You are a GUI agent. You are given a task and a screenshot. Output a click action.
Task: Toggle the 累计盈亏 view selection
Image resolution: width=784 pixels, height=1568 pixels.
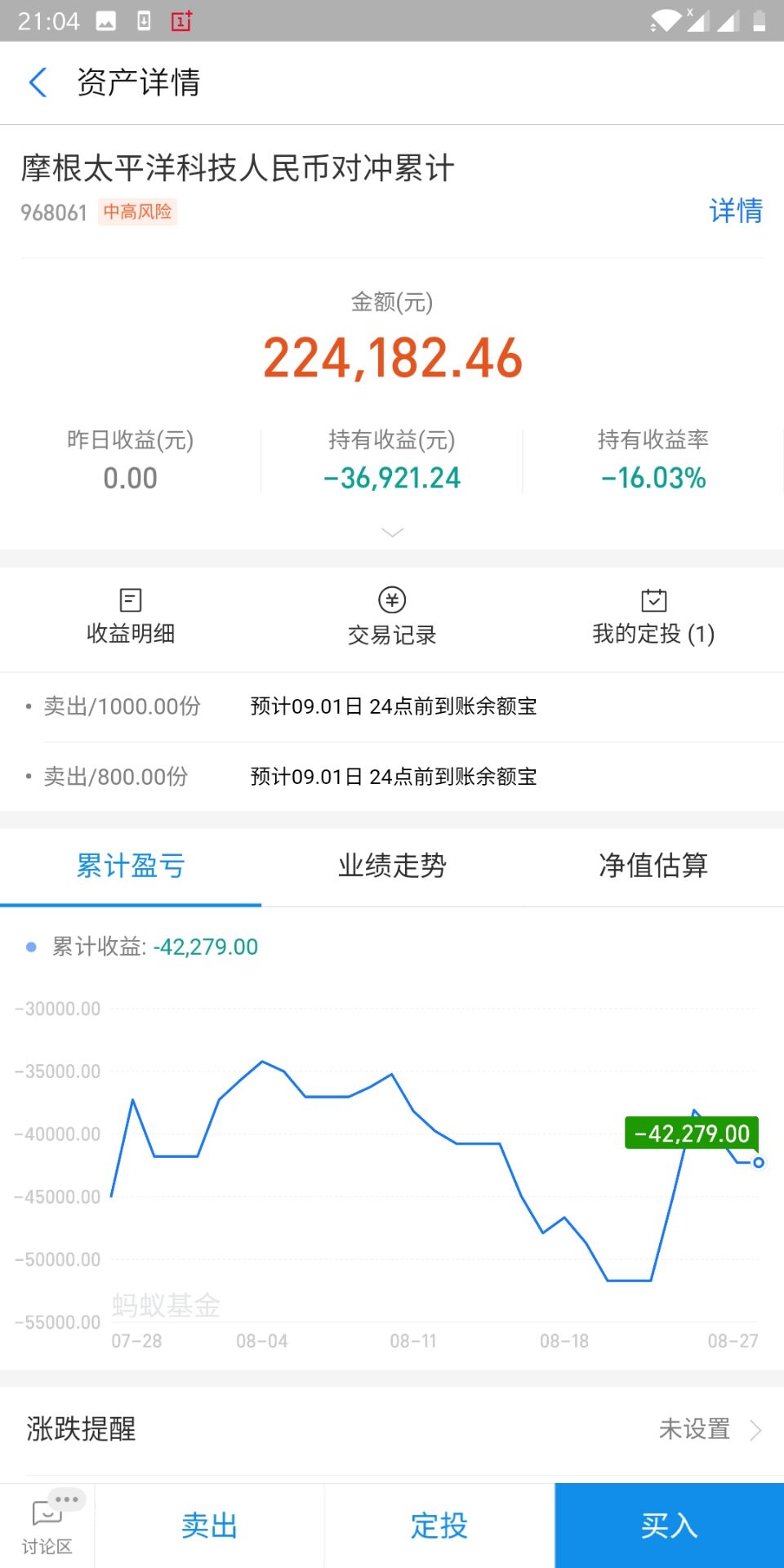click(131, 866)
